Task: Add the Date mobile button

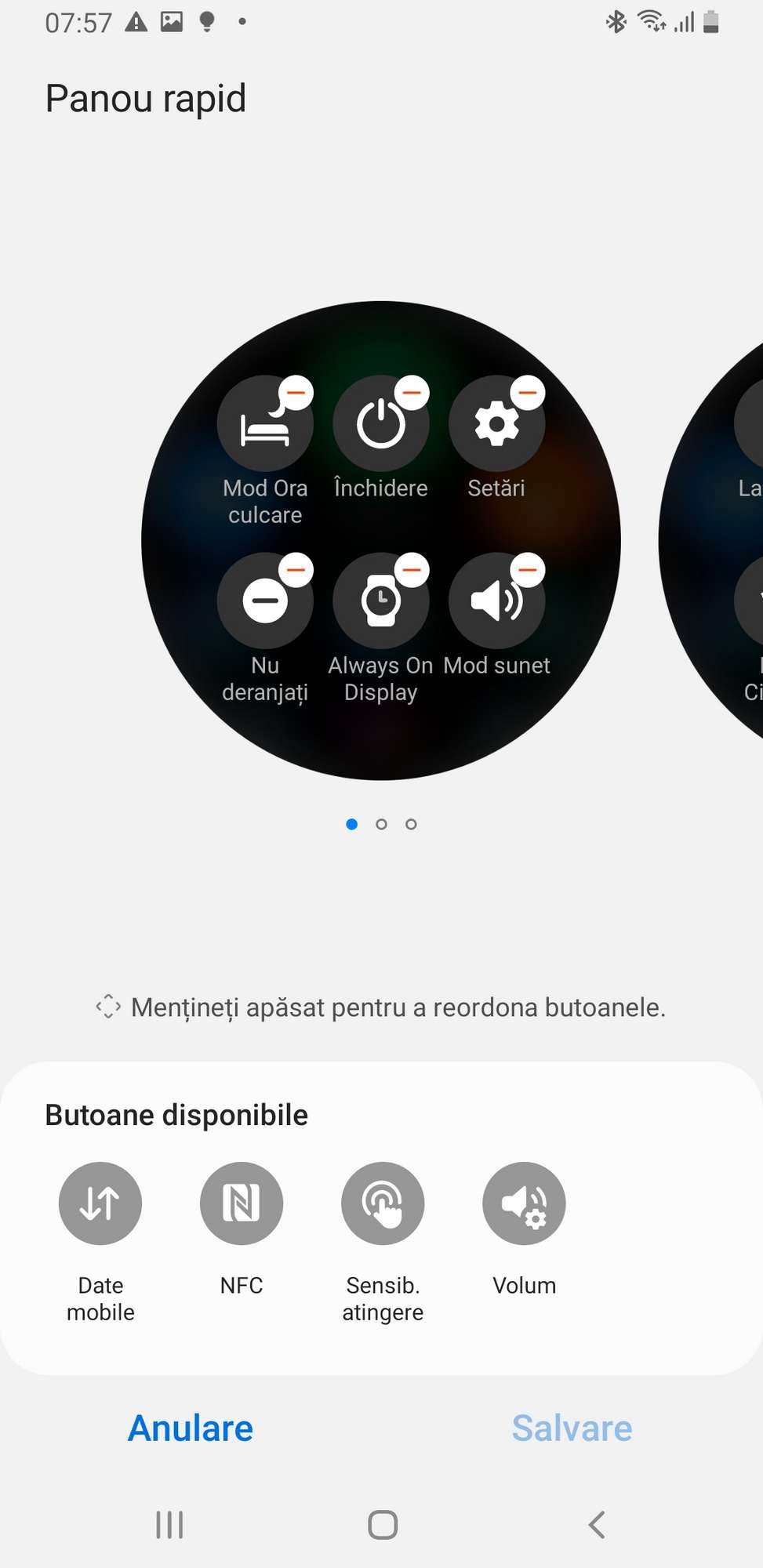Action: [x=100, y=1203]
